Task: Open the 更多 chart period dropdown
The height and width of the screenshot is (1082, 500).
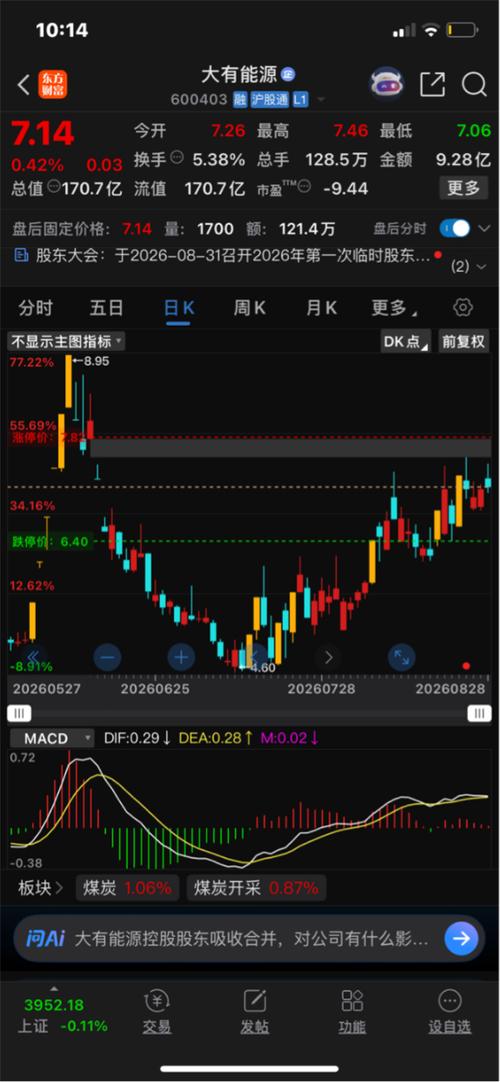Action: point(394,308)
